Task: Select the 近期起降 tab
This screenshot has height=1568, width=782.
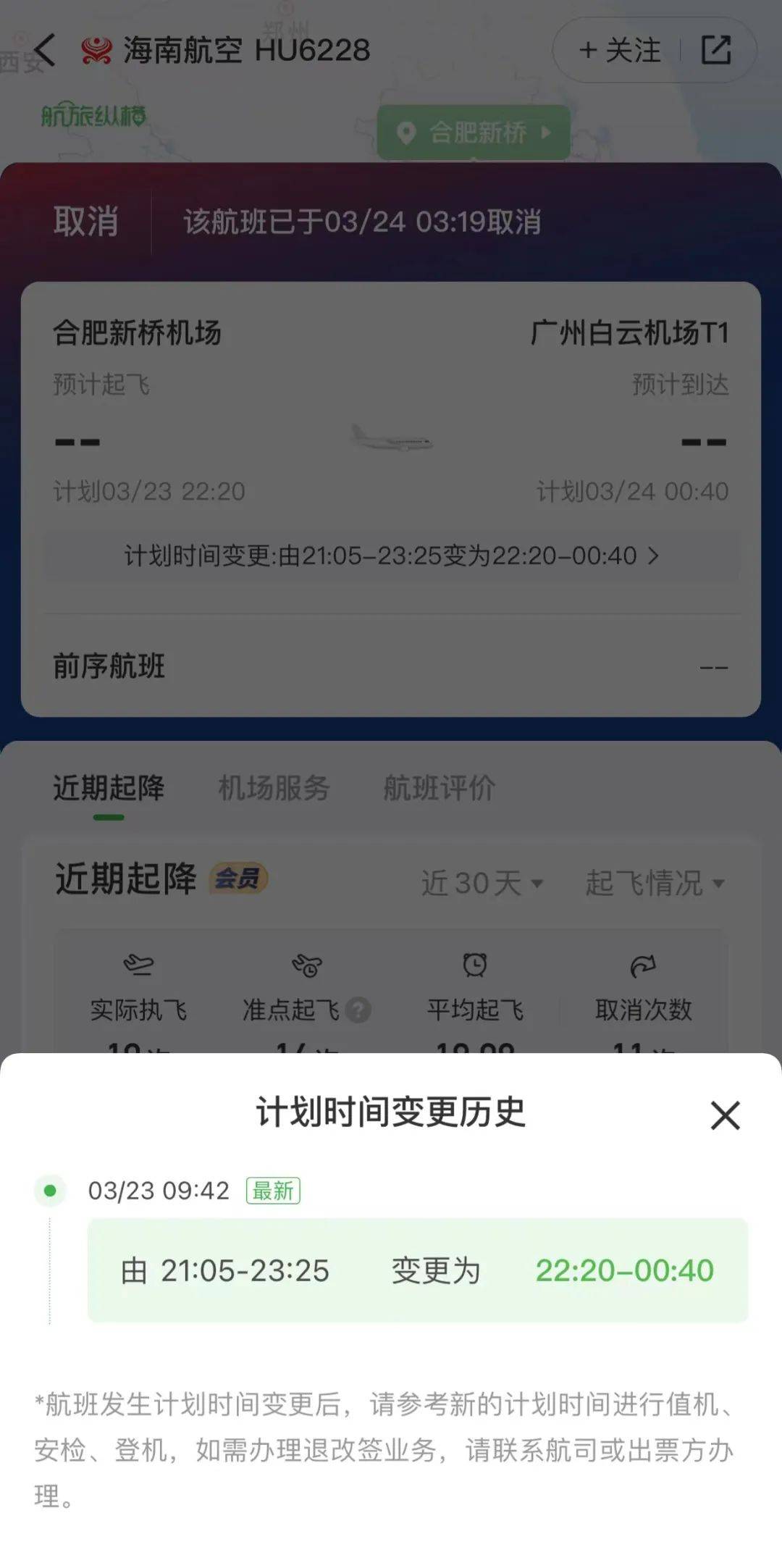Action: [x=109, y=788]
